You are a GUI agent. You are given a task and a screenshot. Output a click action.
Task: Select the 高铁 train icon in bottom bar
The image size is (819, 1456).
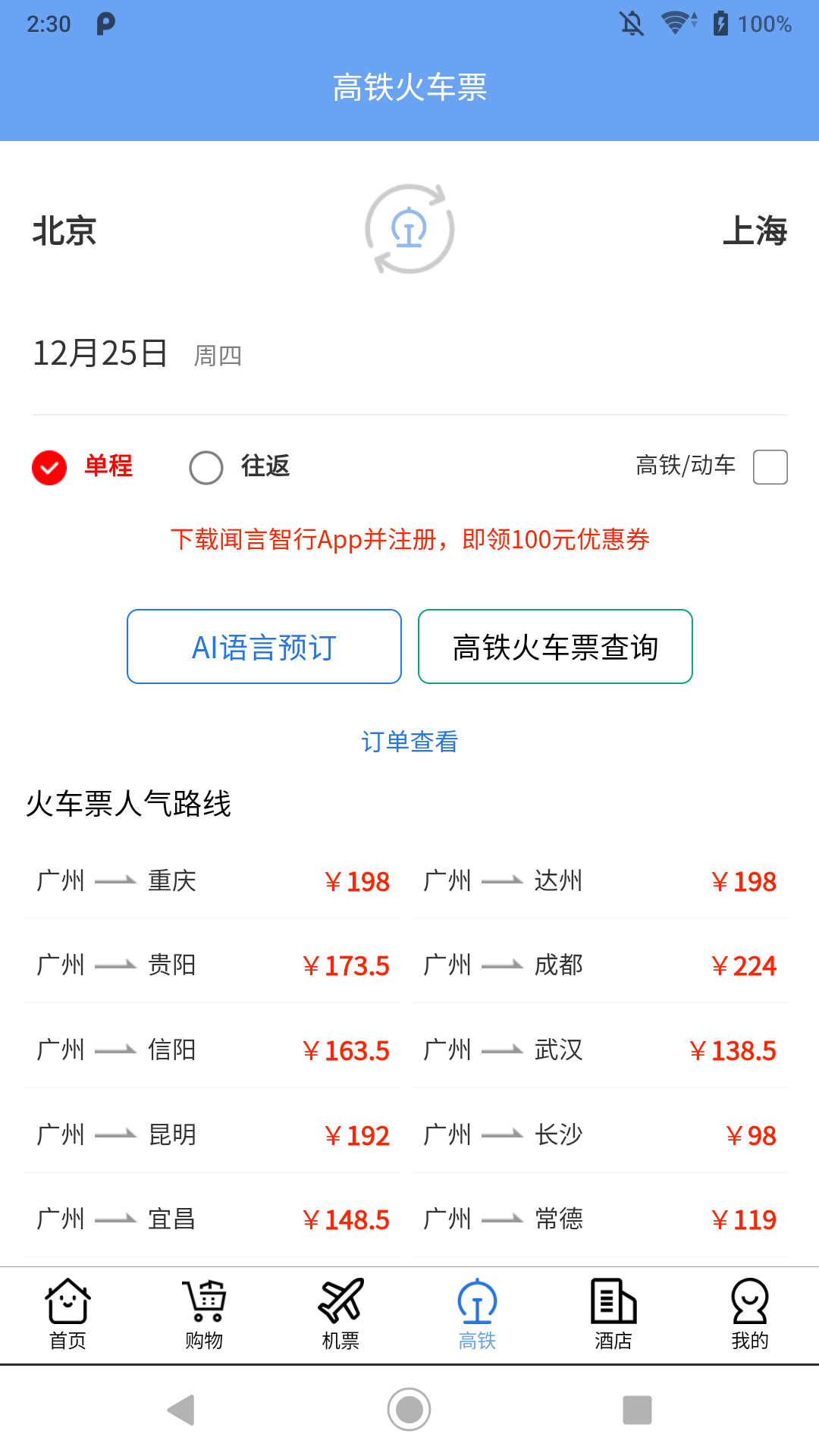click(x=477, y=1301)
